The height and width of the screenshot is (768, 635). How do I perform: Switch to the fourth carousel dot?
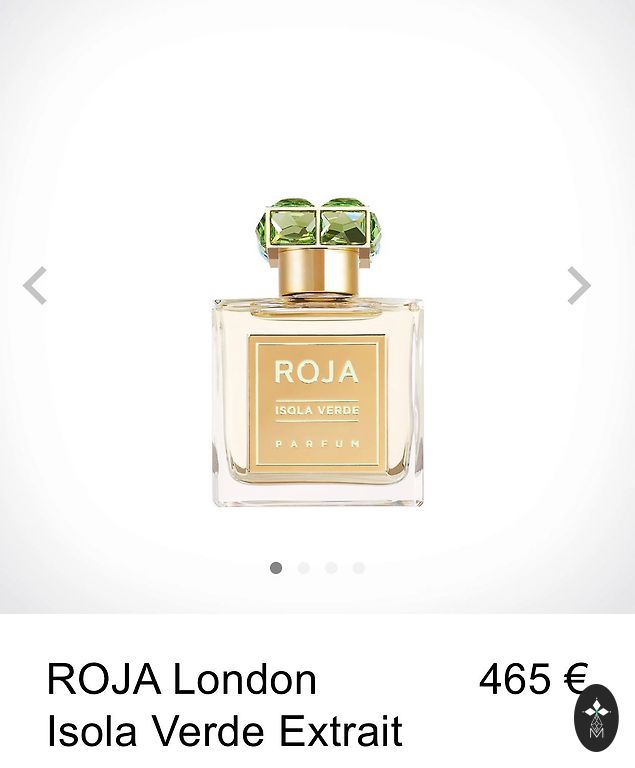pyautogui.click(x=359, y=568)
